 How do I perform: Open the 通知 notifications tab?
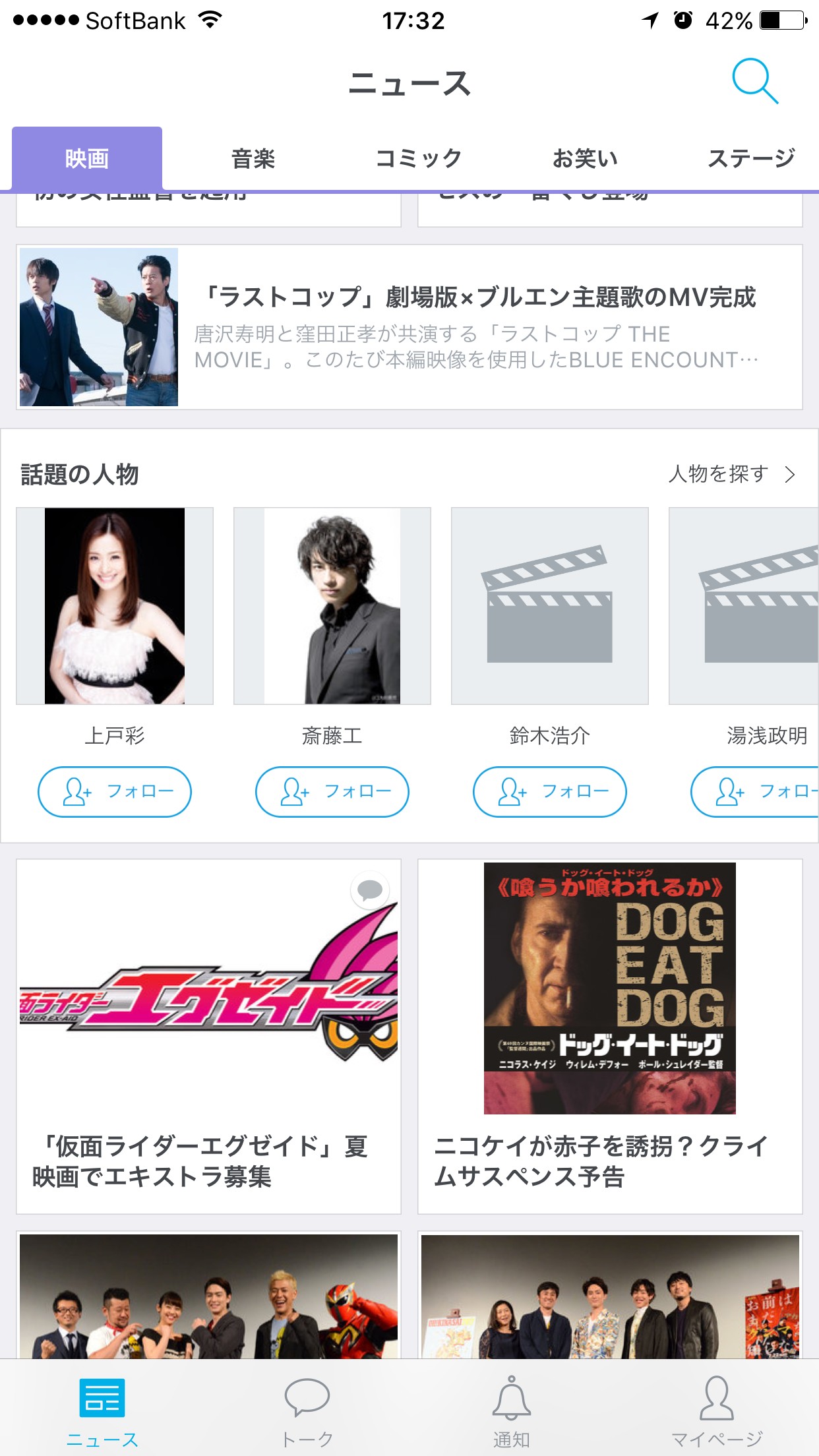tap(511, 1411)
